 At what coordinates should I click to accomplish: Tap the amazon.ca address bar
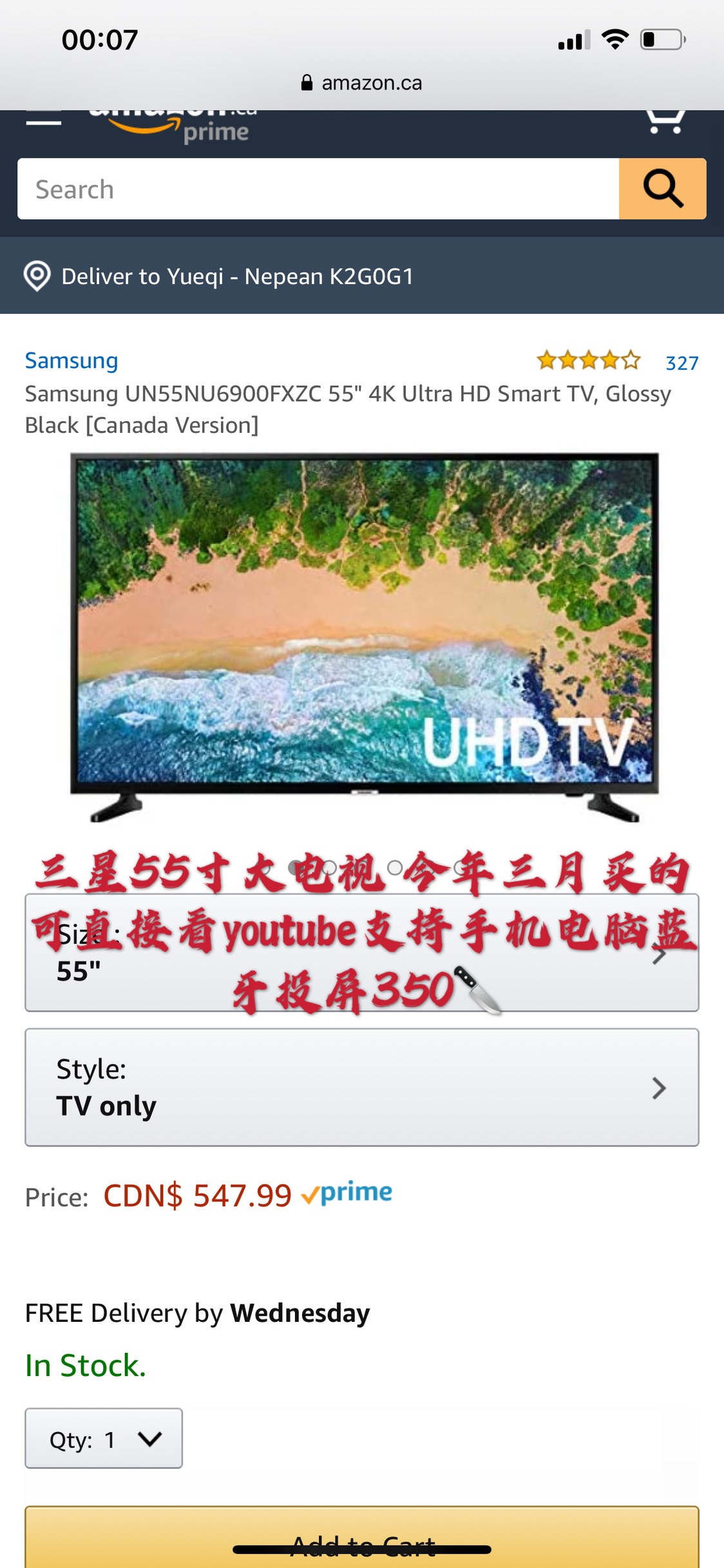click(362, 83)
